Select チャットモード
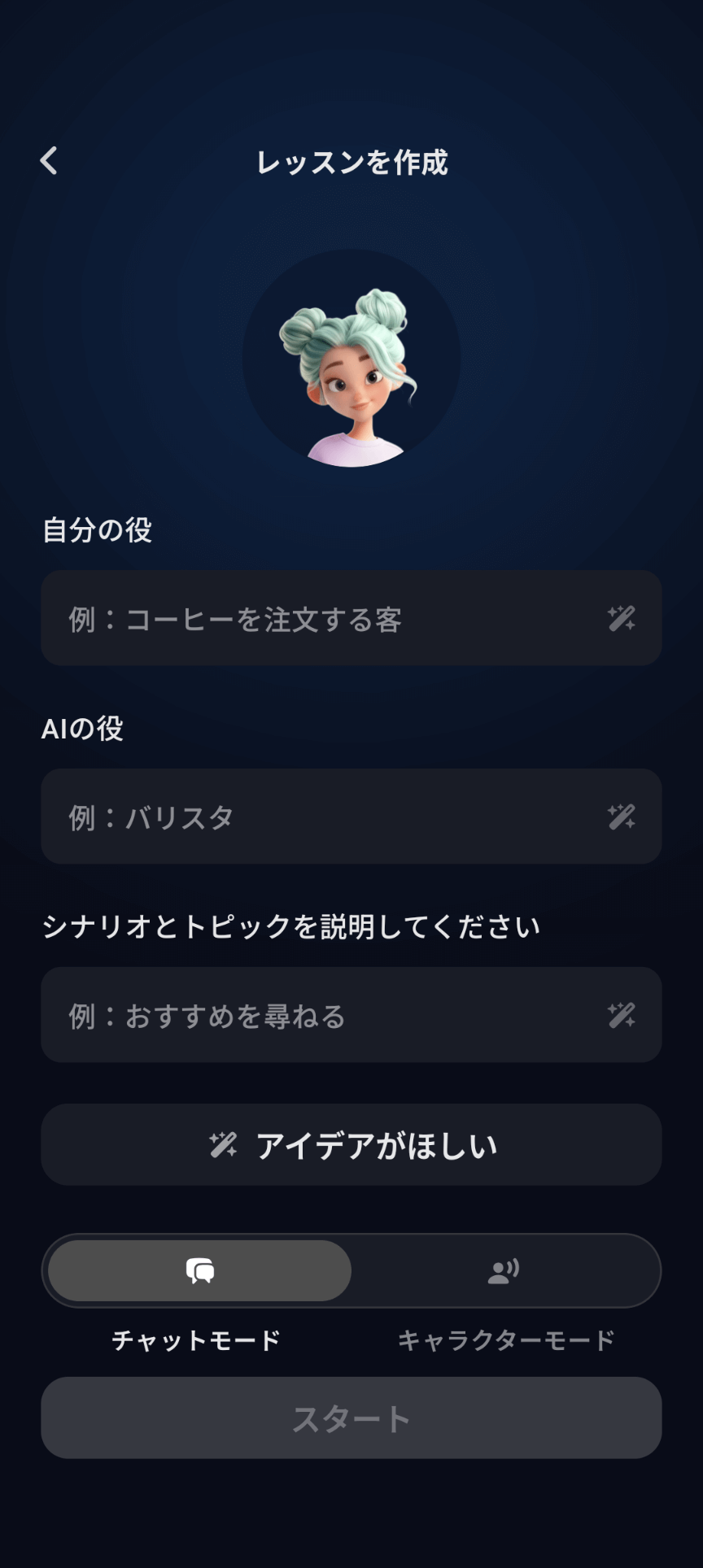The image size is (703, 1568). click(200, 1270)
